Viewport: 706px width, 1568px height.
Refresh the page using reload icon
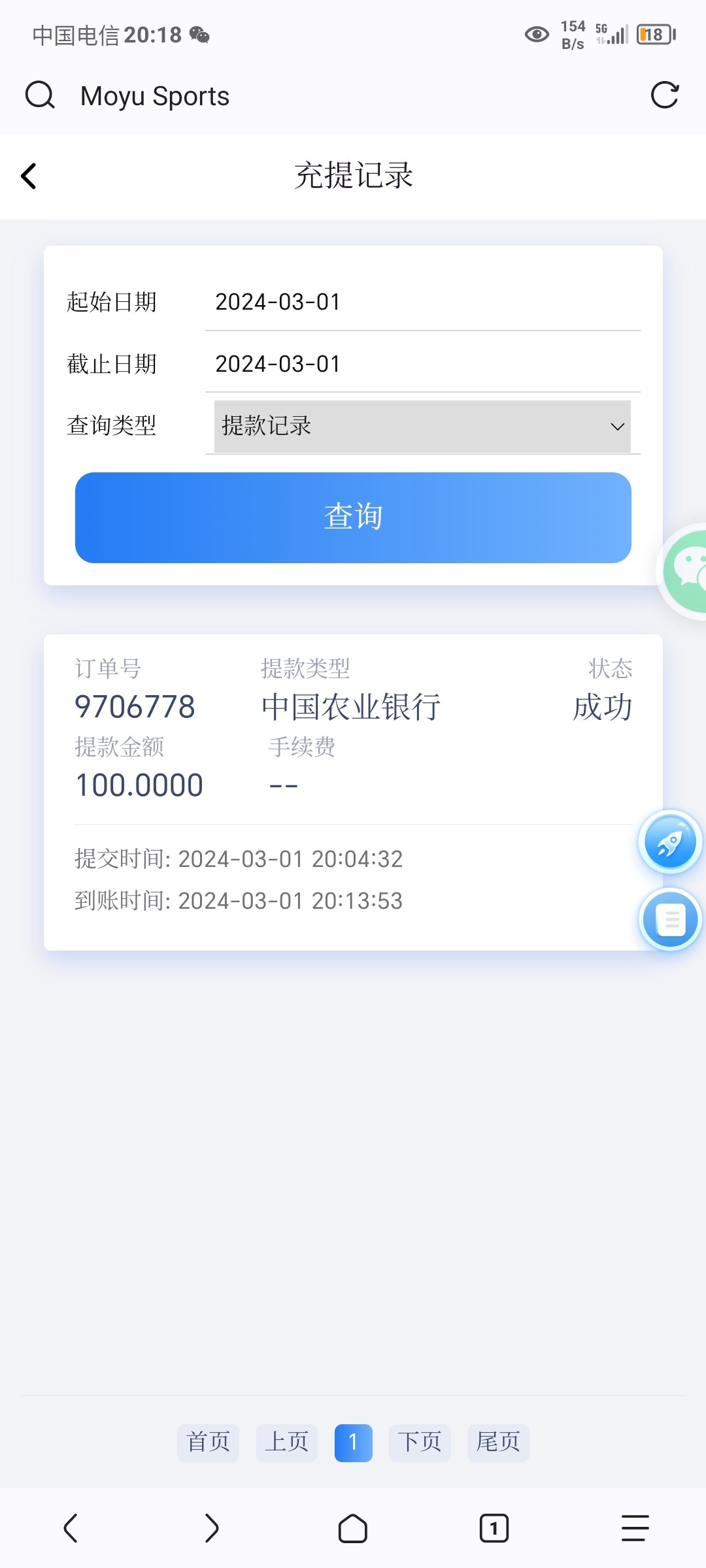point(665,95)
